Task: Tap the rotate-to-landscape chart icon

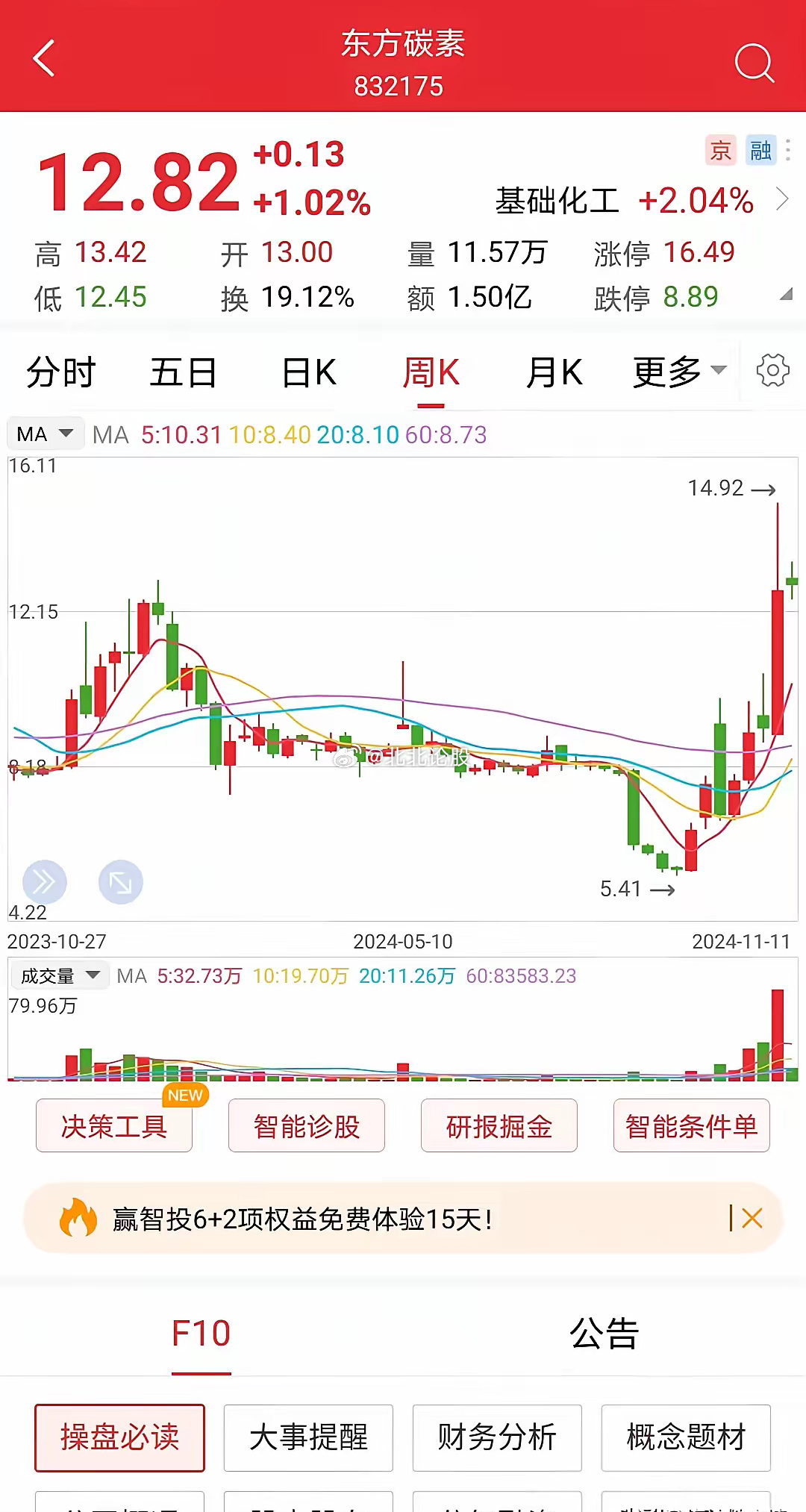Action: pos(120,881)
